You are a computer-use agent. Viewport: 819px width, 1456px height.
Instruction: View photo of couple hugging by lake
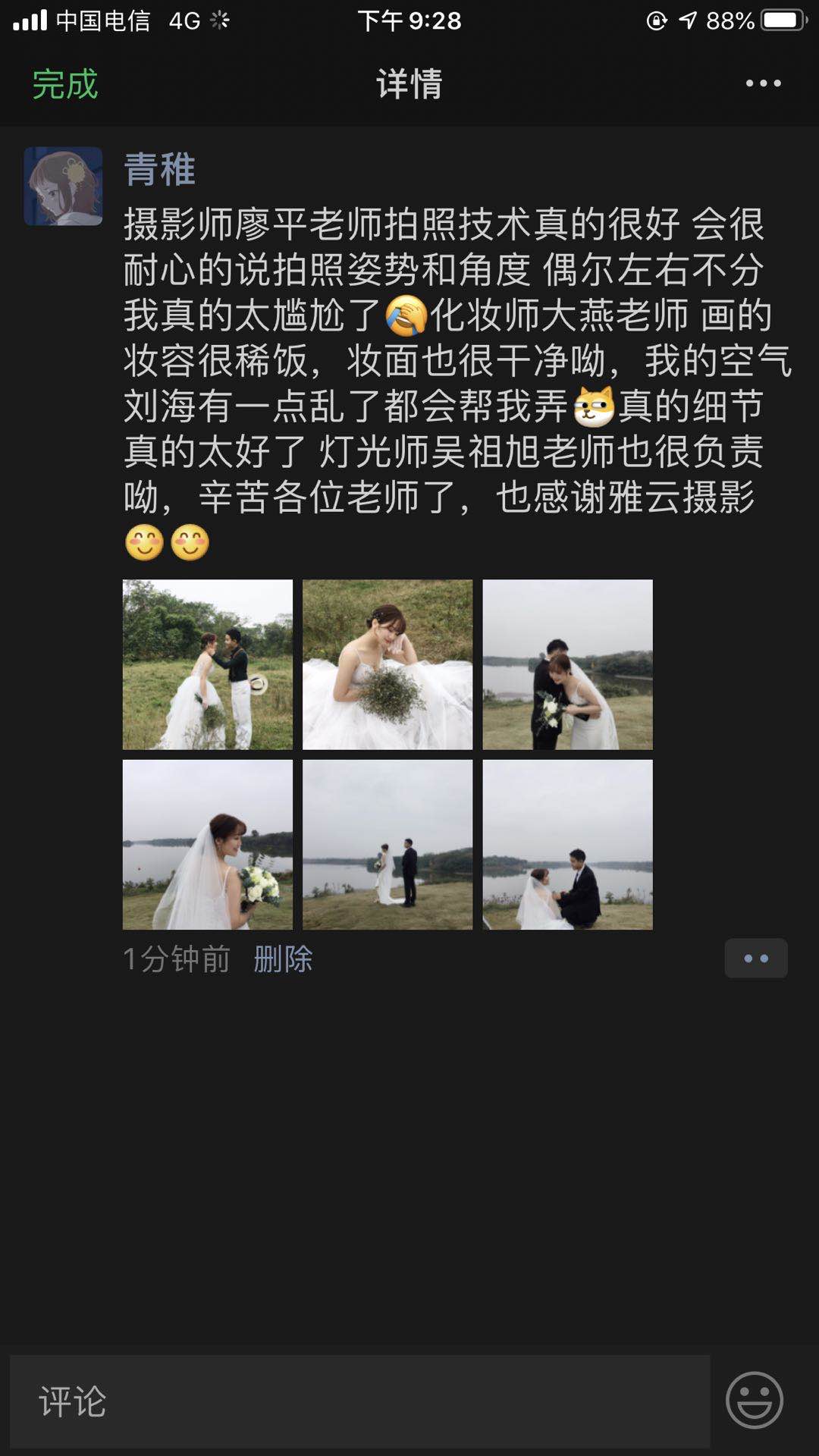[567, 664]
